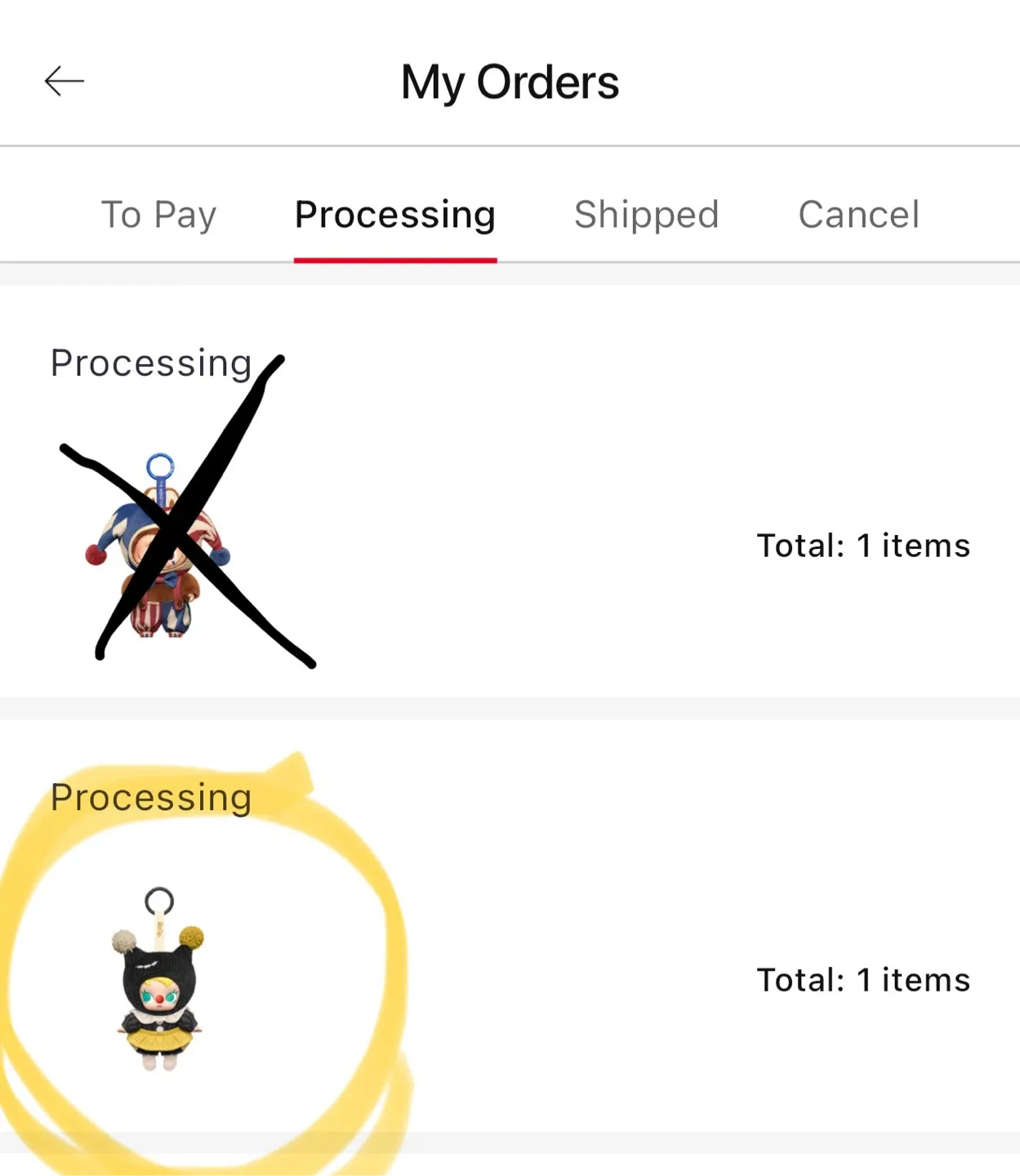Open the Shipped orders tab
The width and height of the screenshot is (1020, 1176).
pos(646,215)
